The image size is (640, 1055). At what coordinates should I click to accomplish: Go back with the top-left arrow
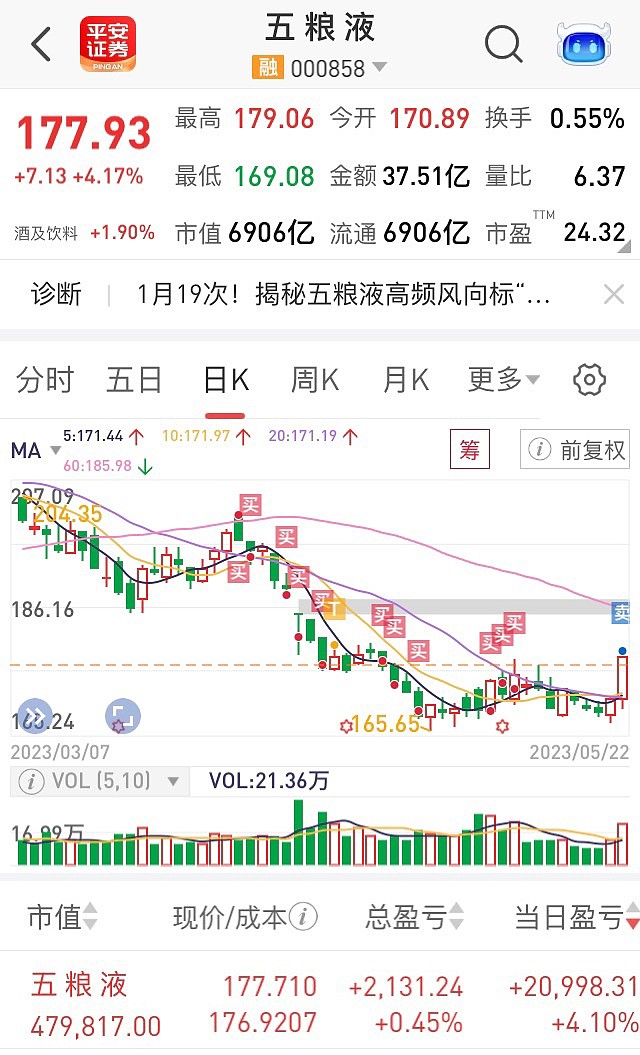click(x=42, y=44)
